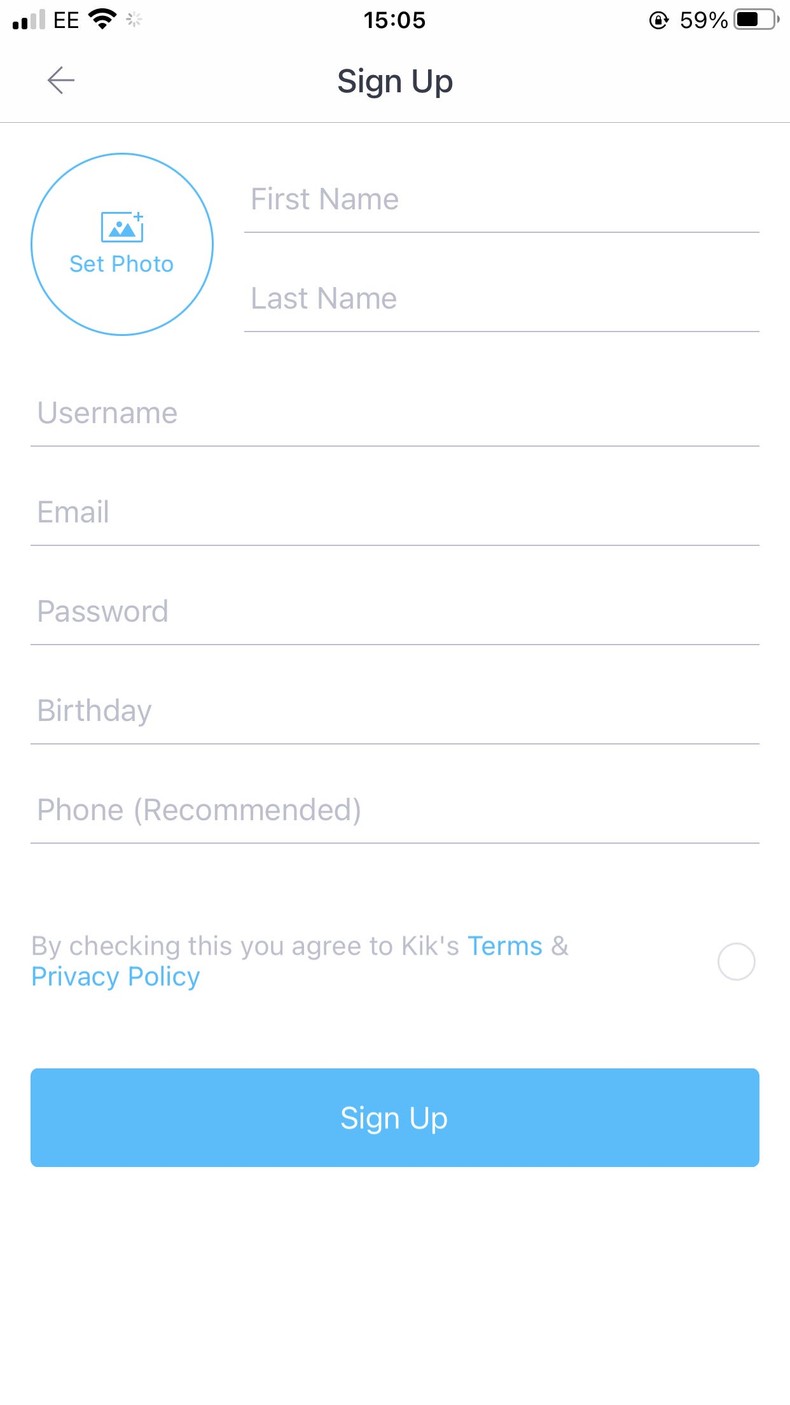This screenshot has width=790, height=1405.
Task: Open the Birthday field picker
Action: (395, 710)
